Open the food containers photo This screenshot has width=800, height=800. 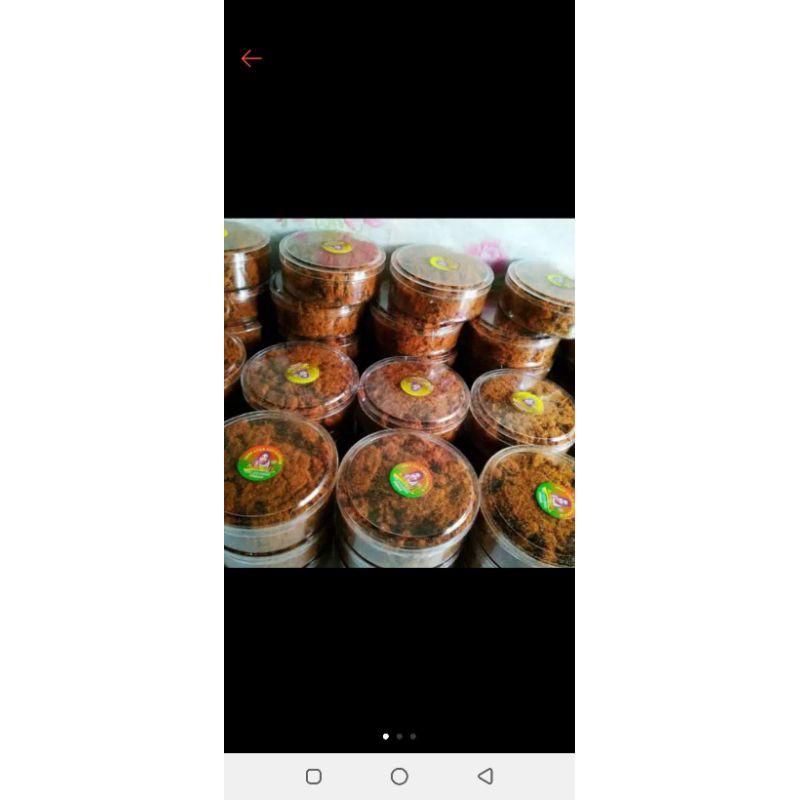[x=399, y=393]
